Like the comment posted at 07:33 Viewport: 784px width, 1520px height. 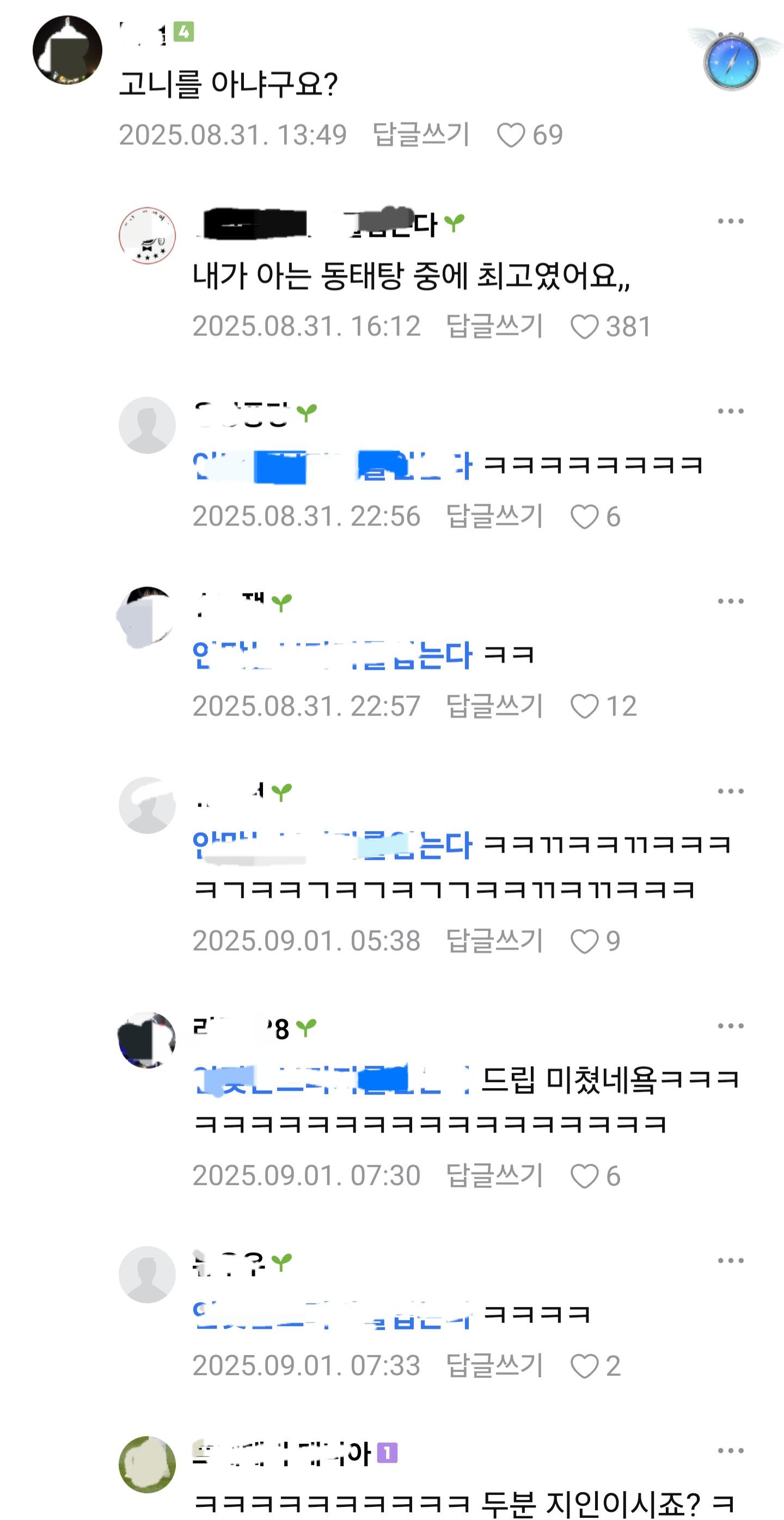[x=584, y=1366]
